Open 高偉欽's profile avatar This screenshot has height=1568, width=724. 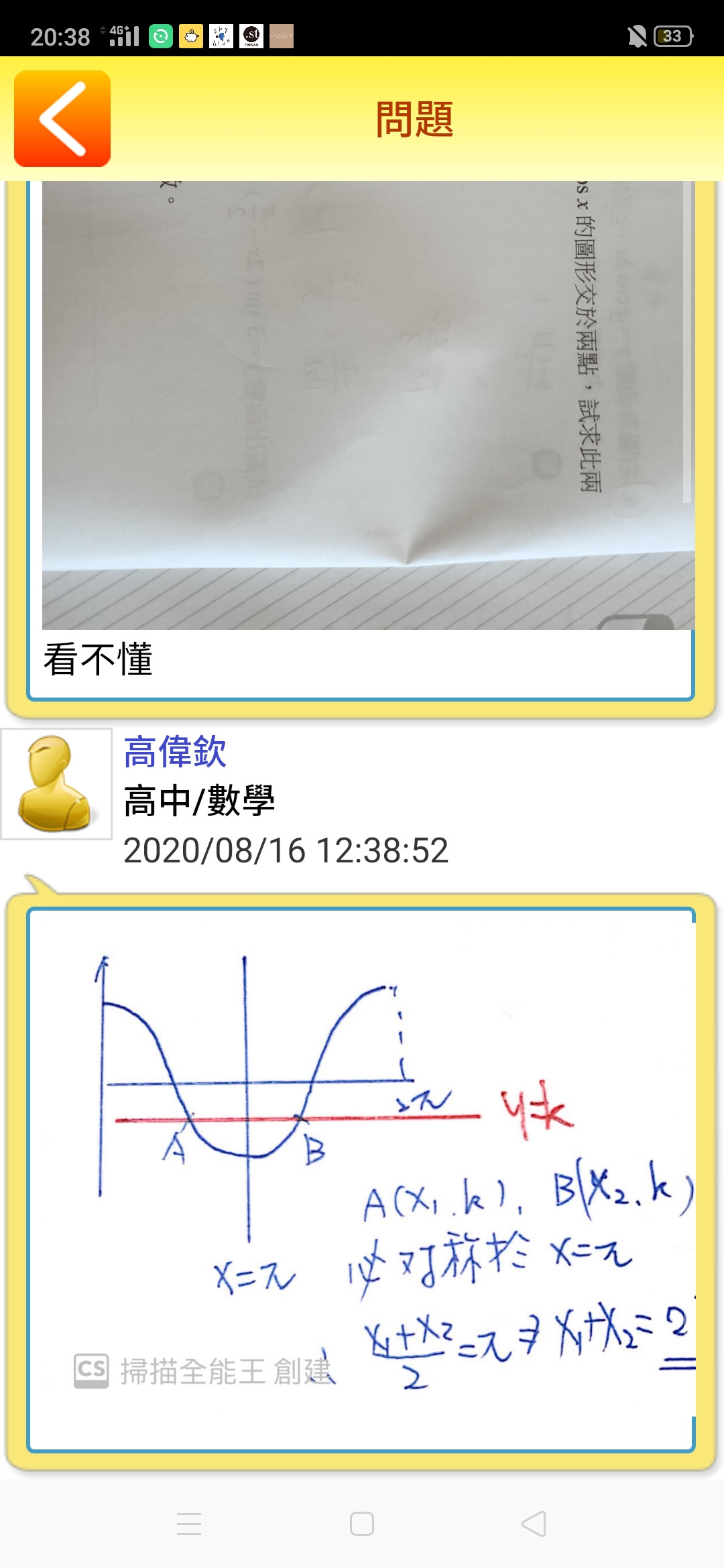click(x=56, y=783)
